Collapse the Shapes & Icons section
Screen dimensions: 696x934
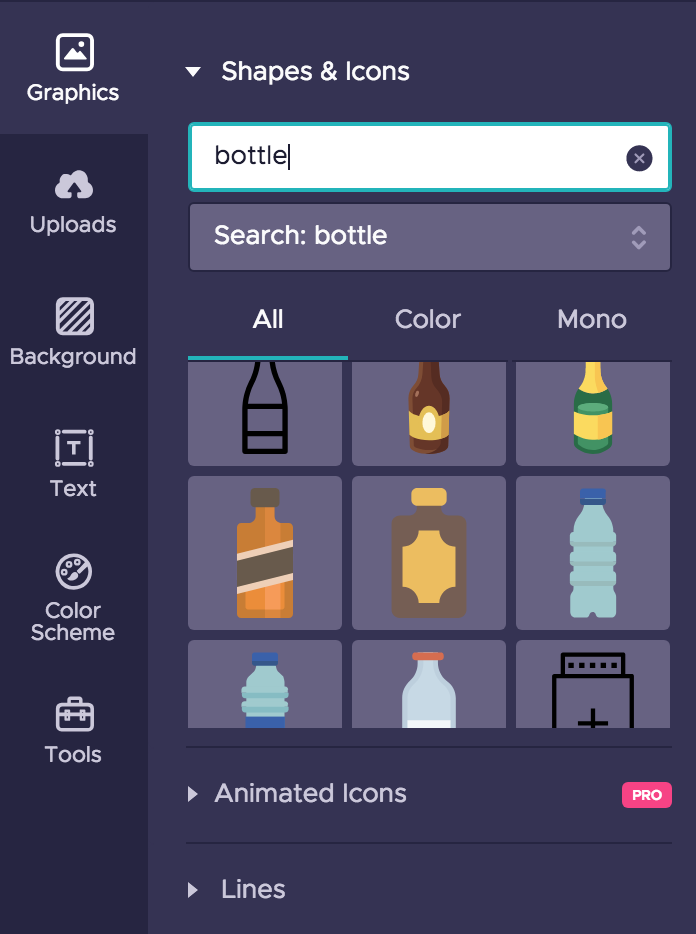194,72
